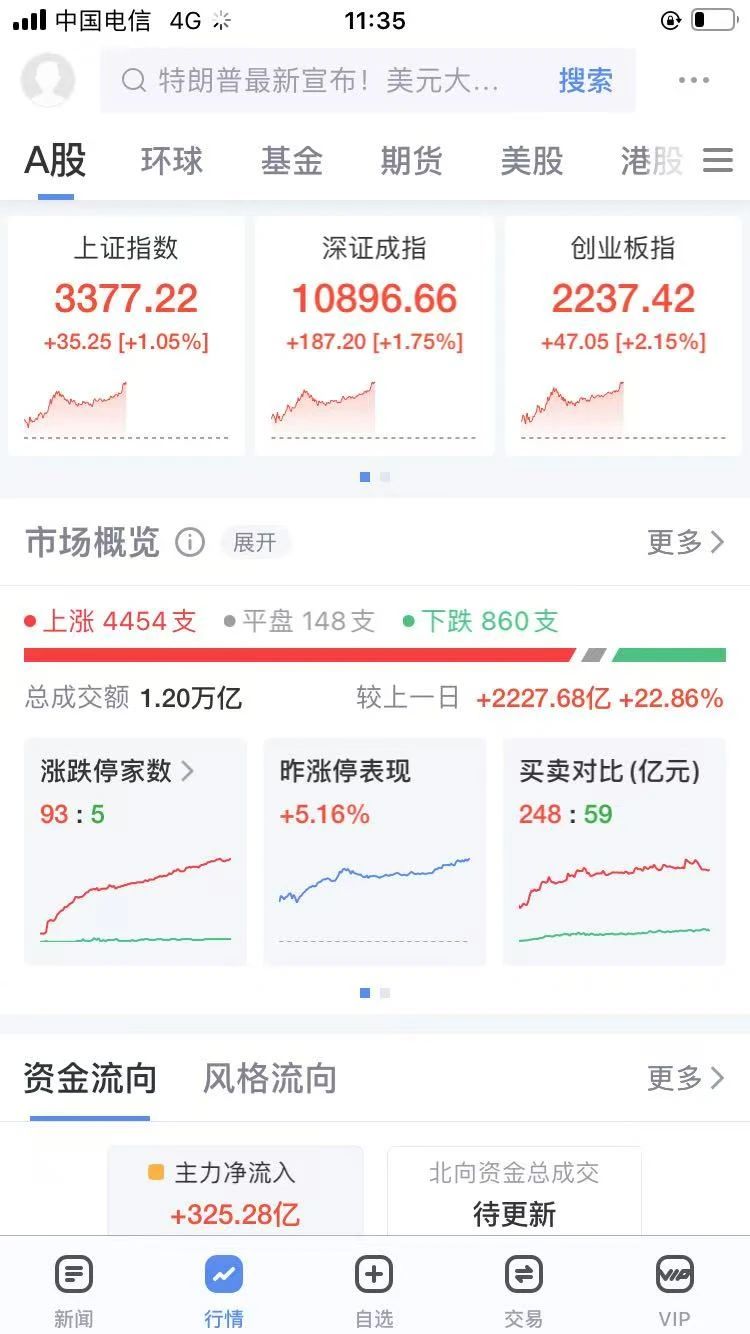Open the hamburger menu beside 港股
Screen dimensions: 750x1334
point(718,160)
